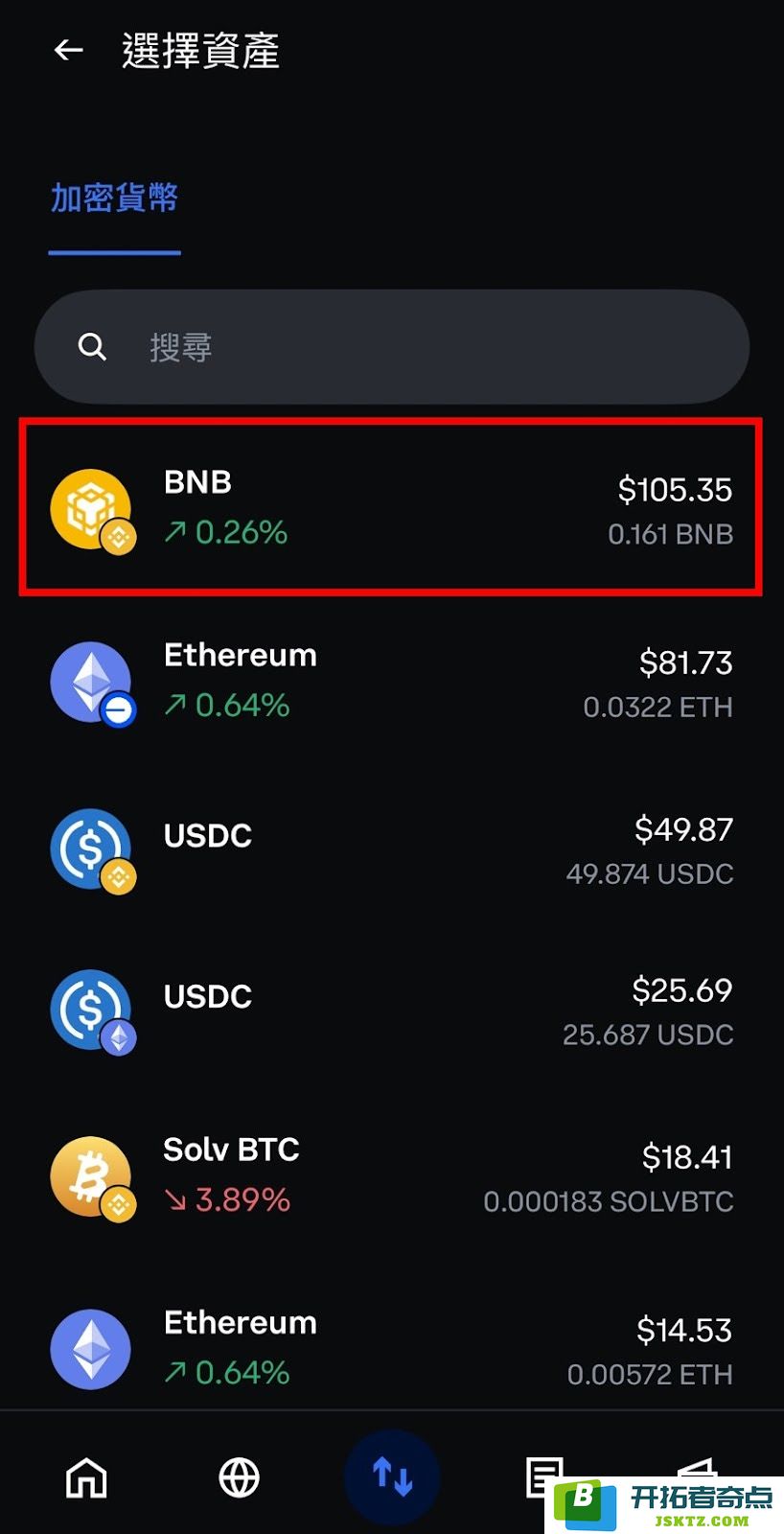Tap the swap arrows center button
The width and height of the screenshot is (784, 1534).
click(392, 1477)
